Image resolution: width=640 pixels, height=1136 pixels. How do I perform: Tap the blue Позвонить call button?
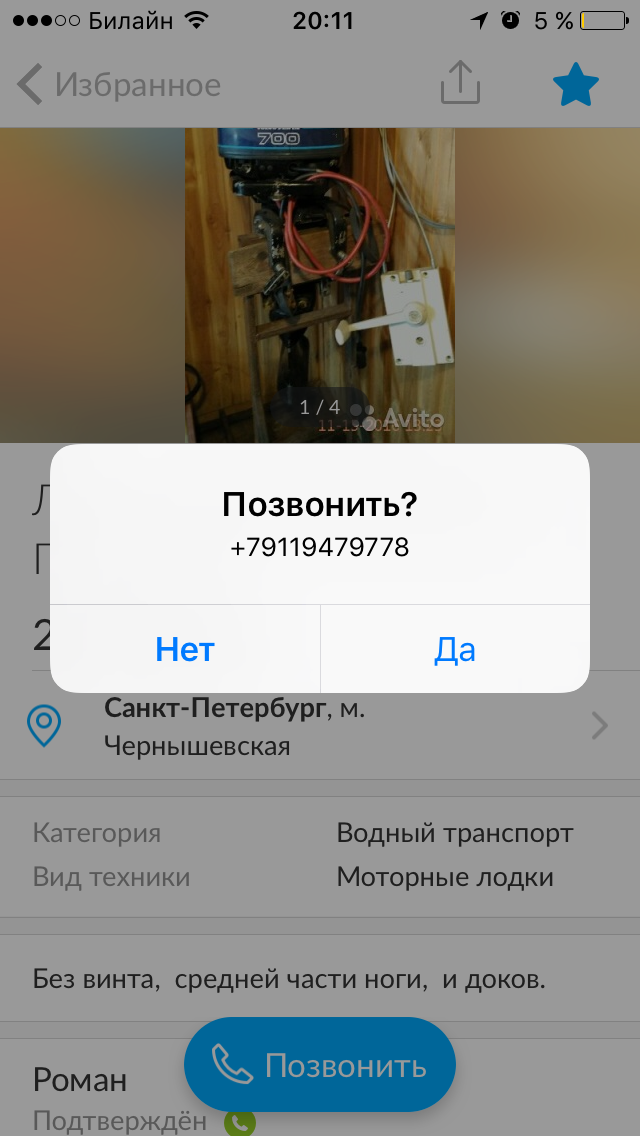[320, 1065]
